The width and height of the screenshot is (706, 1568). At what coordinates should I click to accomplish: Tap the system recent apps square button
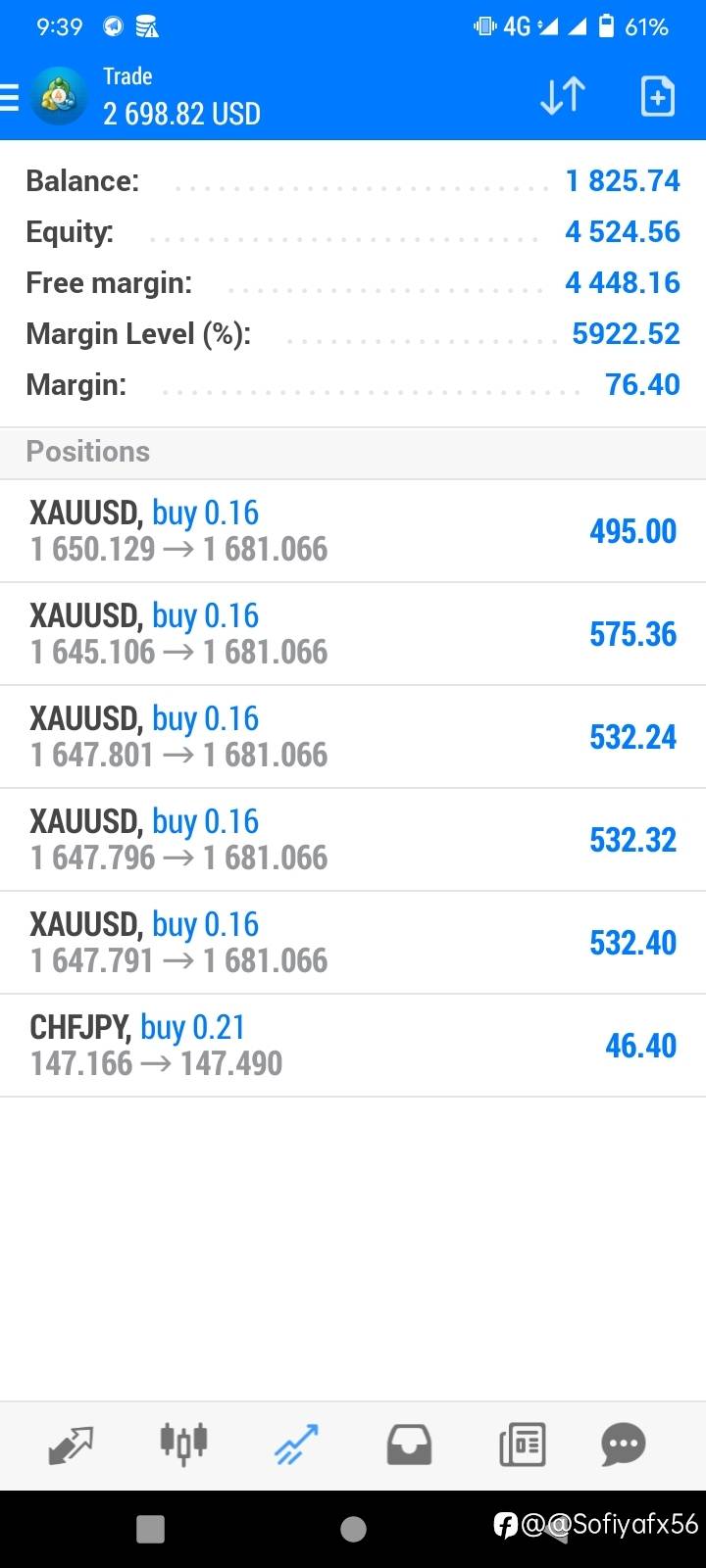[x=150, y=1529]
